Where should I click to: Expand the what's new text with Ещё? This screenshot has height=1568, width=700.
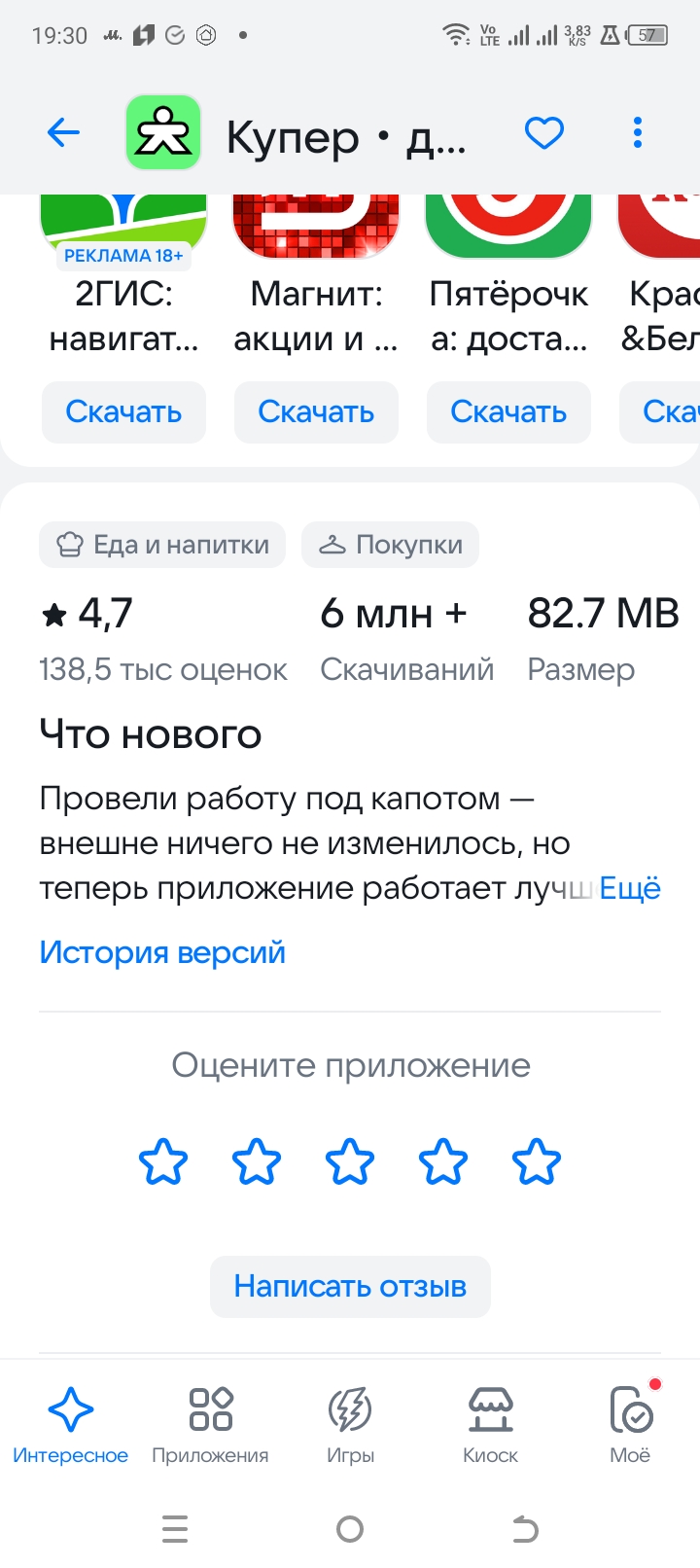coord(630,888)
